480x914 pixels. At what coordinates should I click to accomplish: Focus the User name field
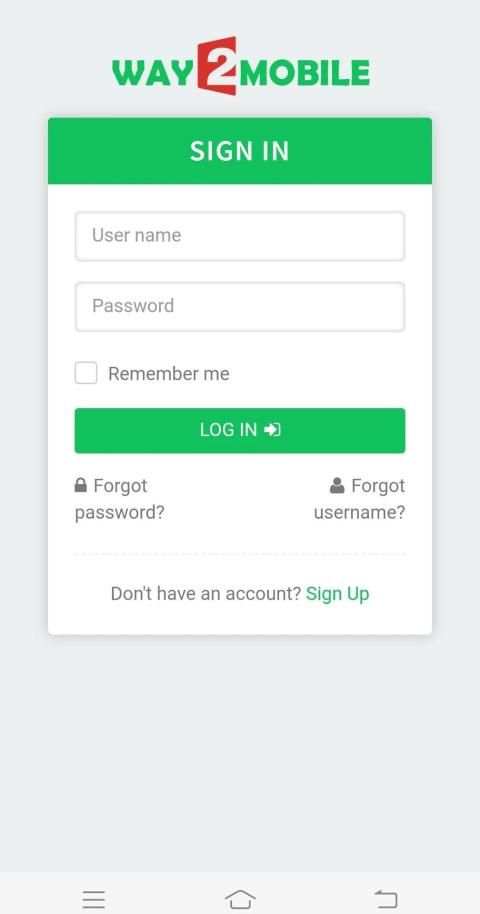pos(240,236)
